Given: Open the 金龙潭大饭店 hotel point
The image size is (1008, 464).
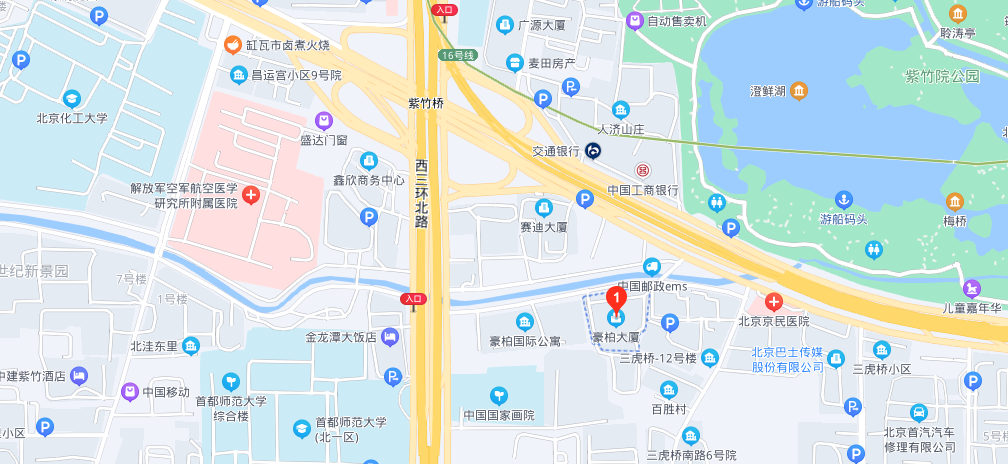Looking at the screenshot, I should tap(389, 337).
